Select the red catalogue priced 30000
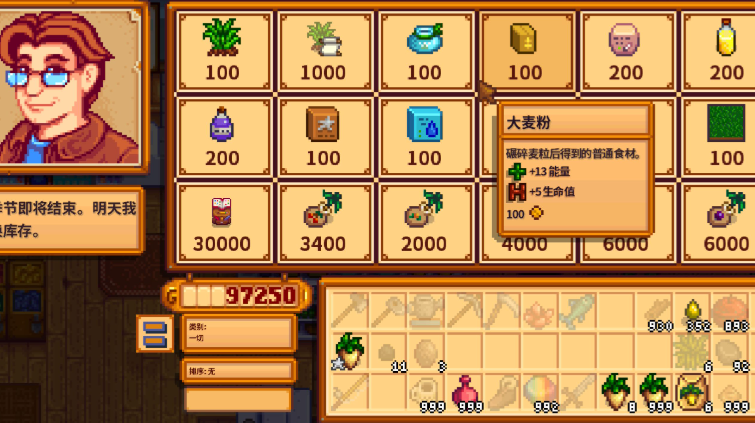Viewport: 755px width, 423px height. (x=222, y=222)
